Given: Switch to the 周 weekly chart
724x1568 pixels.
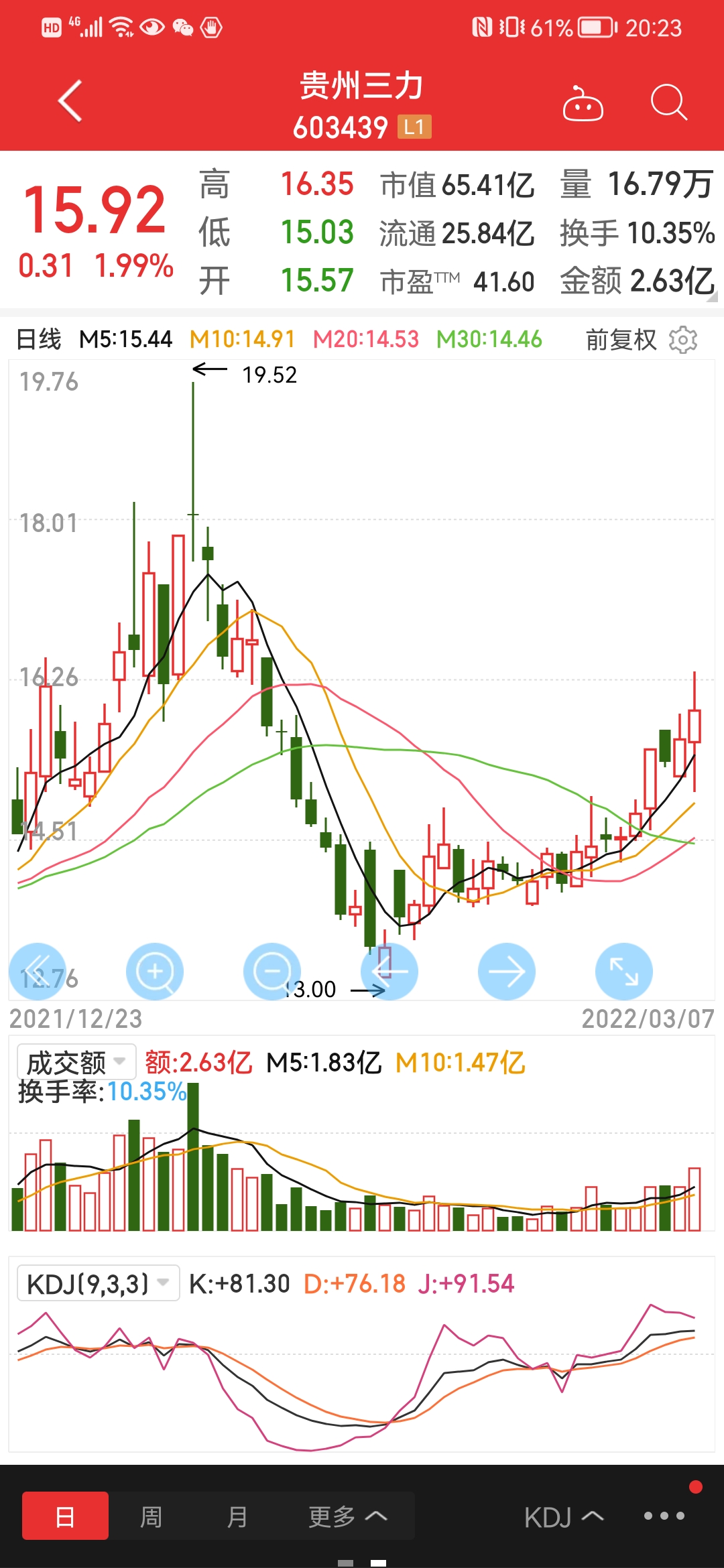Looking at the screenshot, I should coord(151,1516).
